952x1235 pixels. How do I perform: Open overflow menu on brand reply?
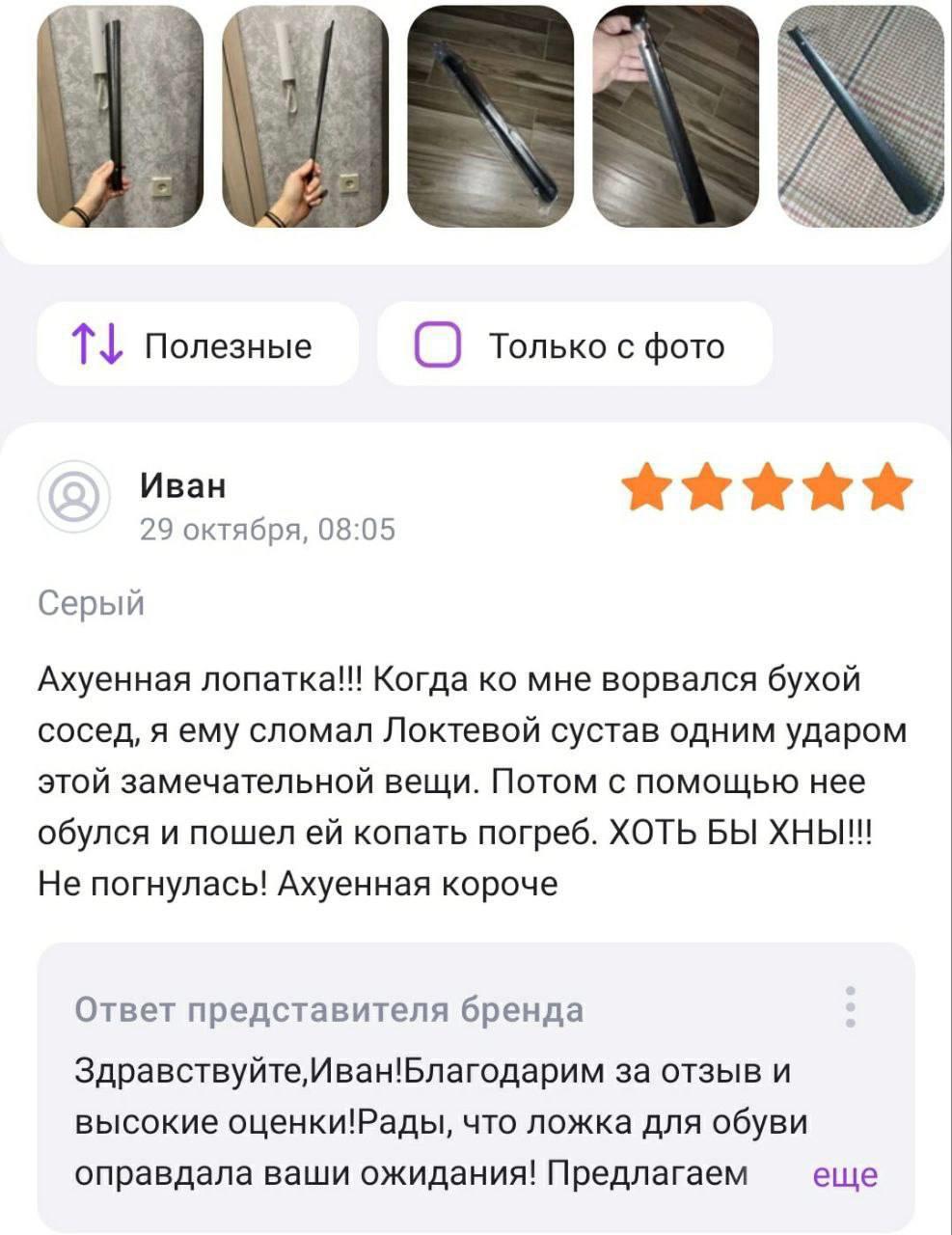coord(850,1006)
